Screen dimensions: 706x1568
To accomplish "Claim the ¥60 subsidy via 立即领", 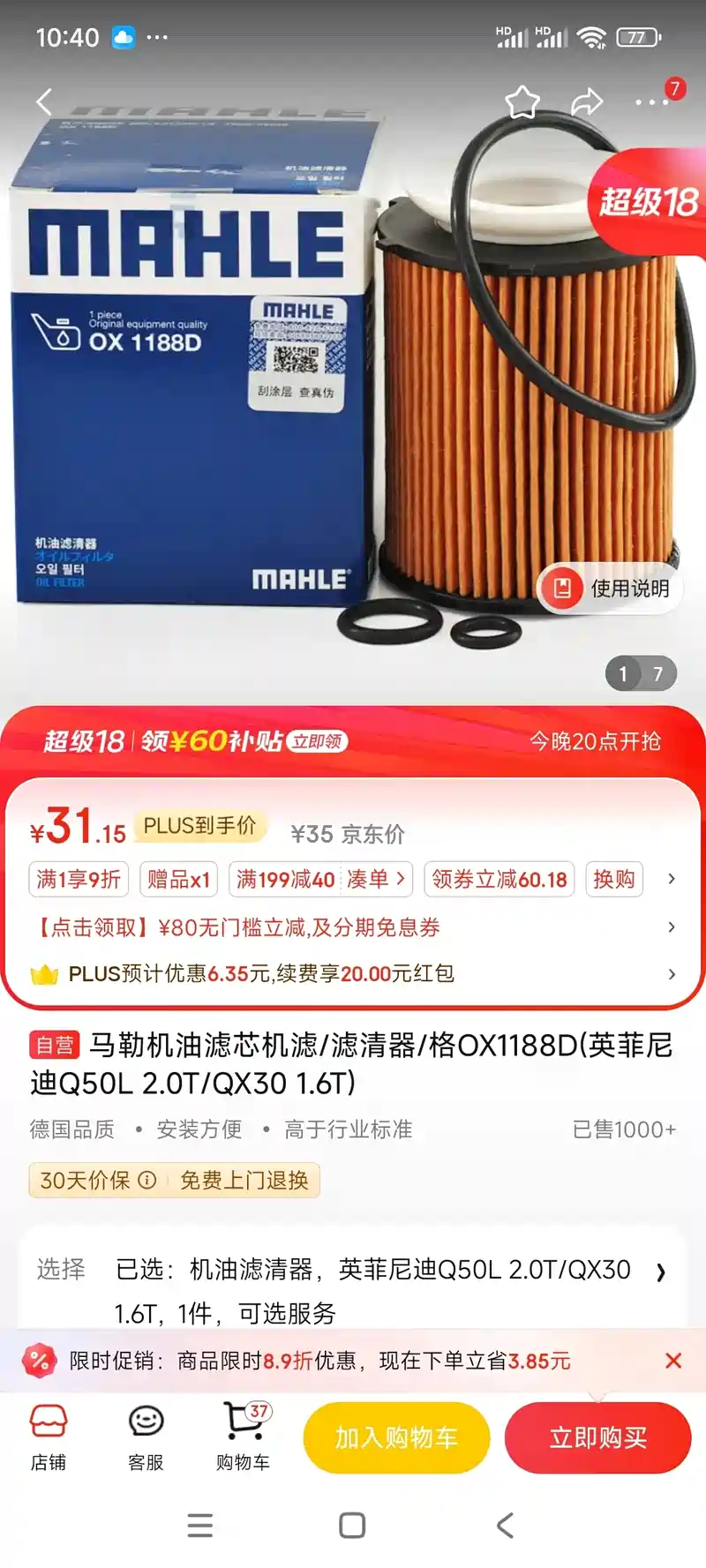I will [317, 741].
